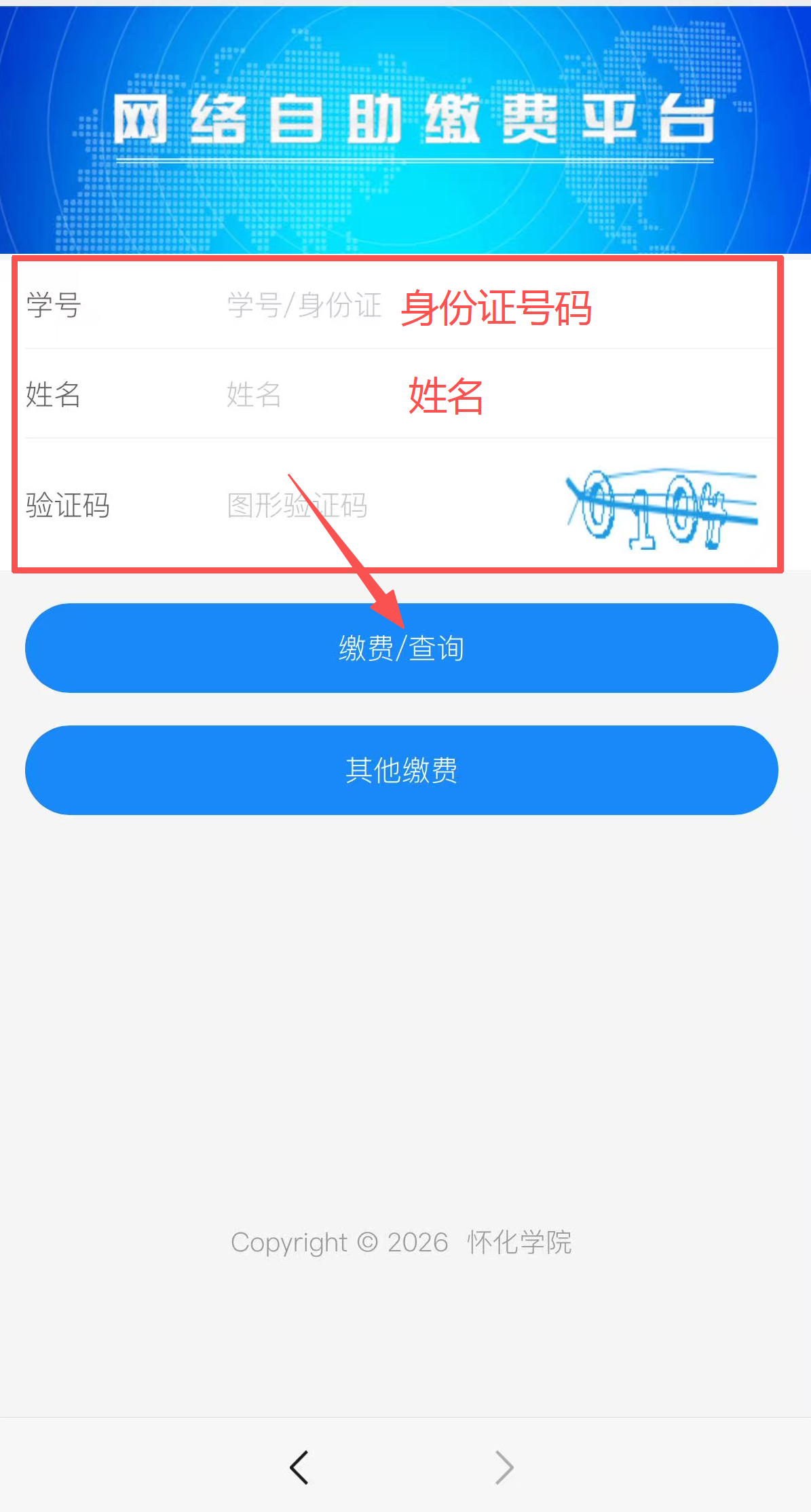The width and height of the screenshot is (811, 1512).
Task: Tap the 缴费/查询 button
Action: pyautogui.click(x=401, y=648)
